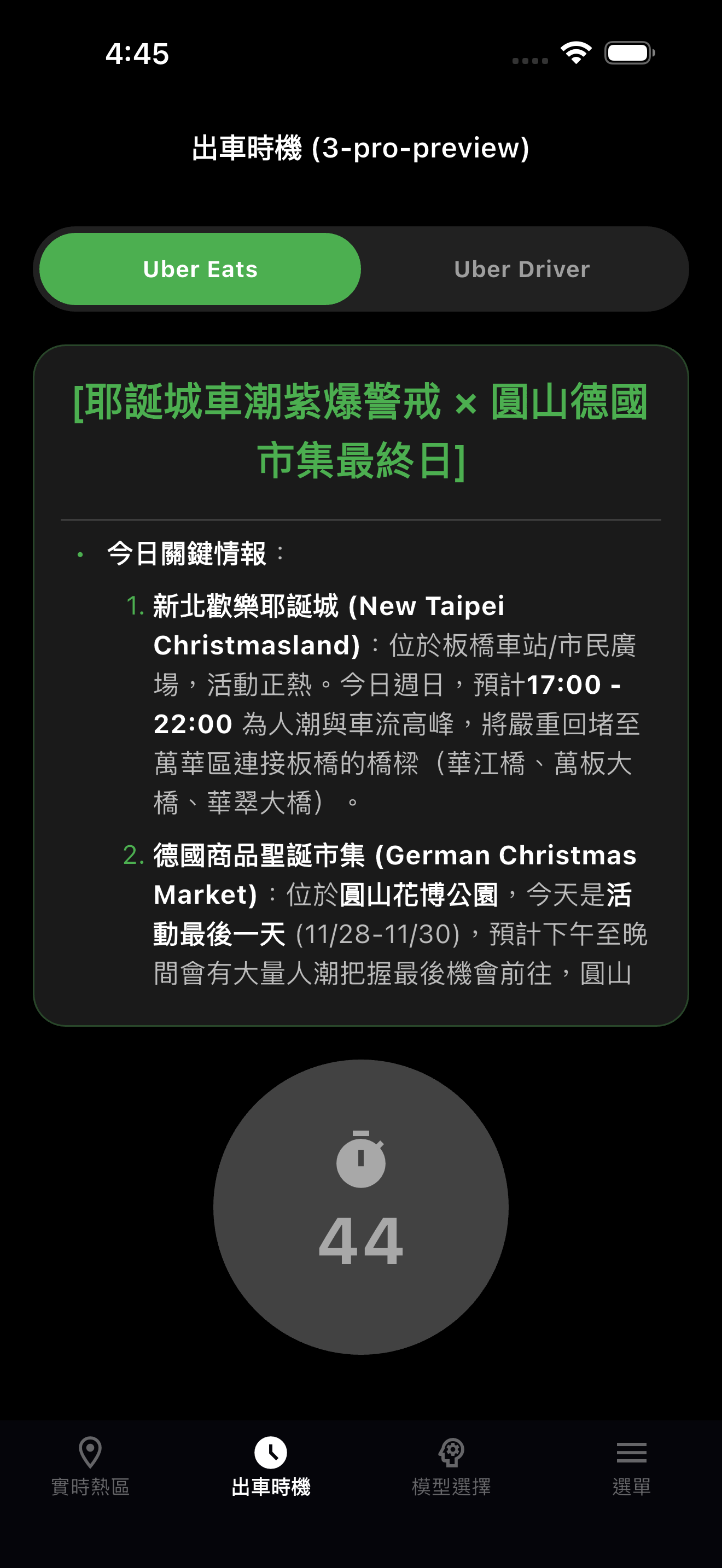The image size is (722, 1568).
Task: Open the hamburger menu icon for 選單
Action: 632,1452
